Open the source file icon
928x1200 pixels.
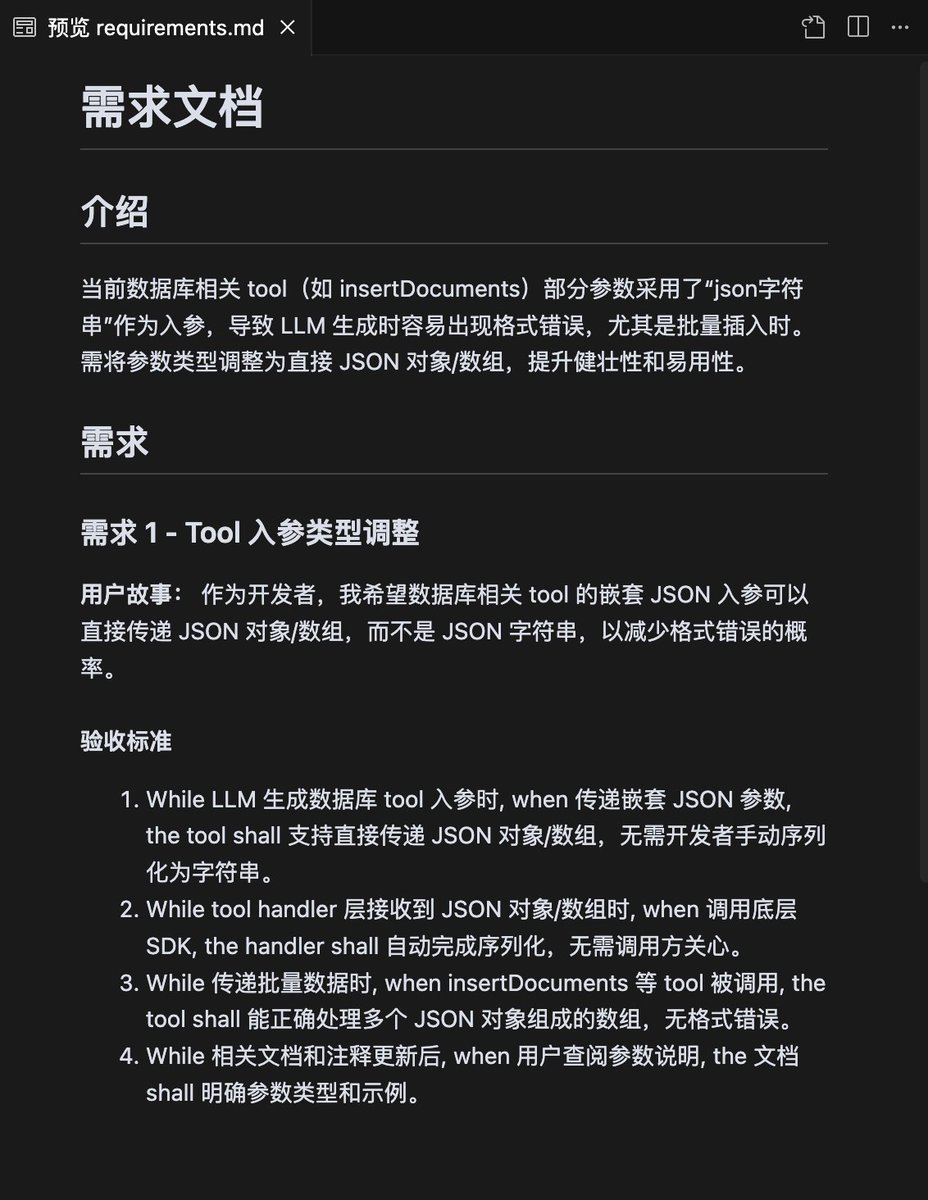813,28
